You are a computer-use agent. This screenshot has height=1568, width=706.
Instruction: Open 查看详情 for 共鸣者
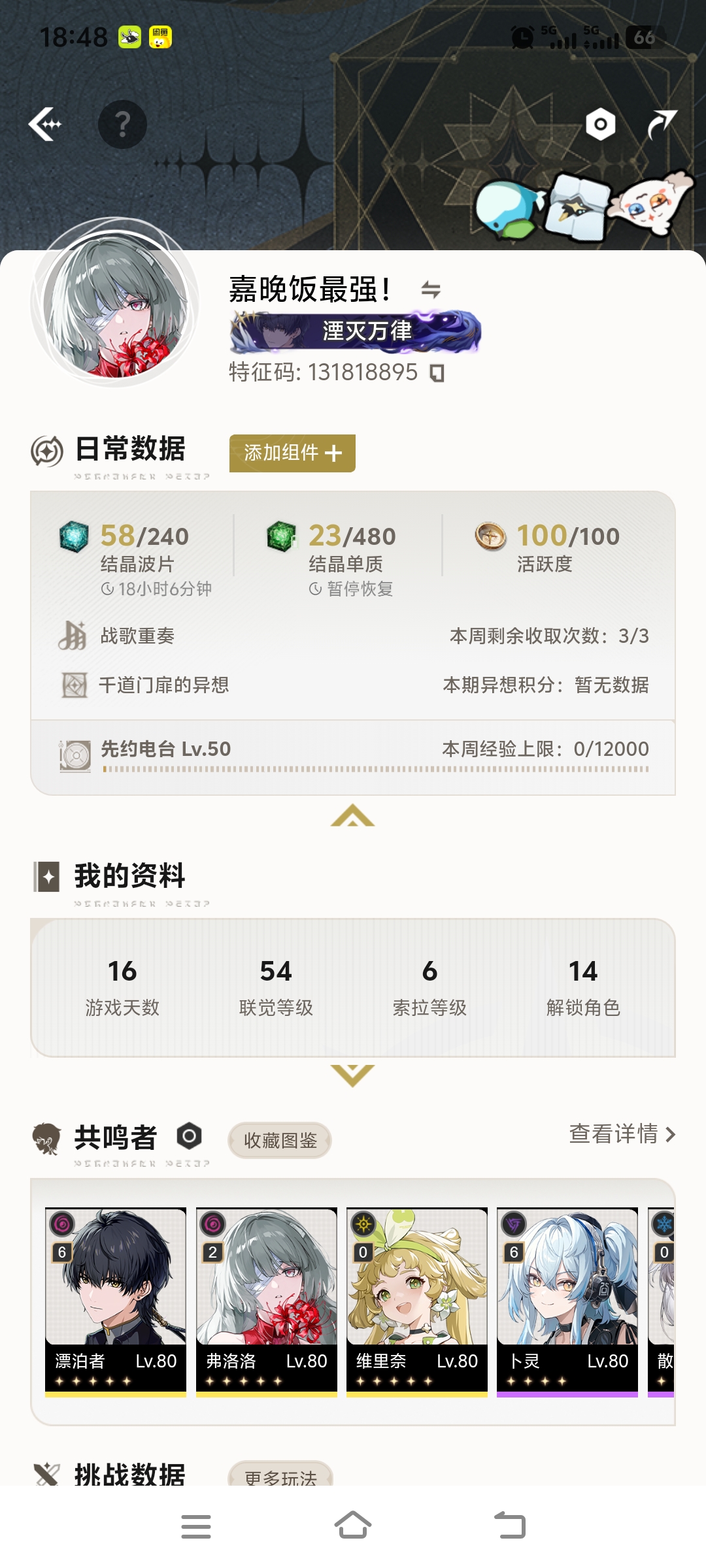tap(622, 1134)
